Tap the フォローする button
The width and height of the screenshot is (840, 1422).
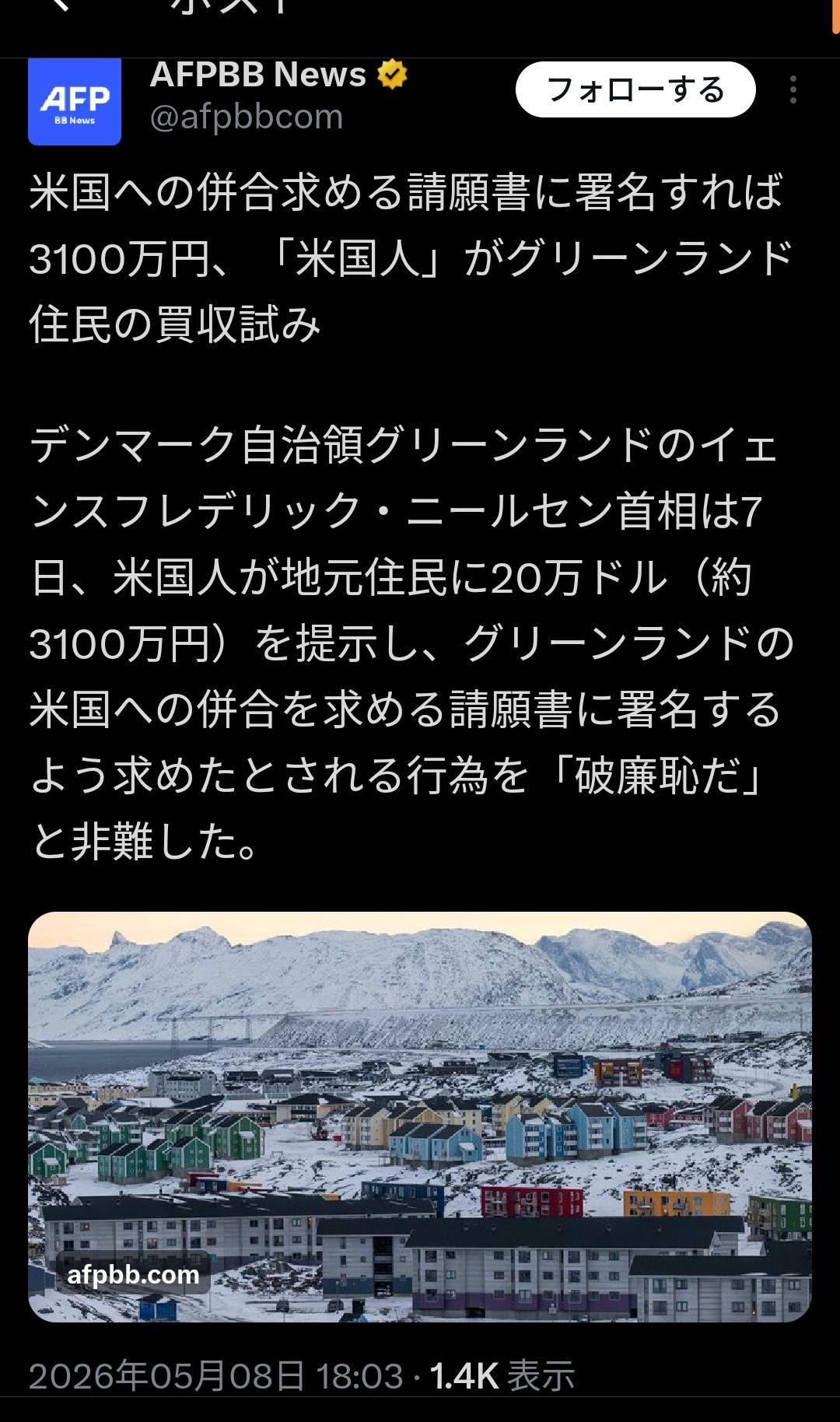tap(635, 89)
